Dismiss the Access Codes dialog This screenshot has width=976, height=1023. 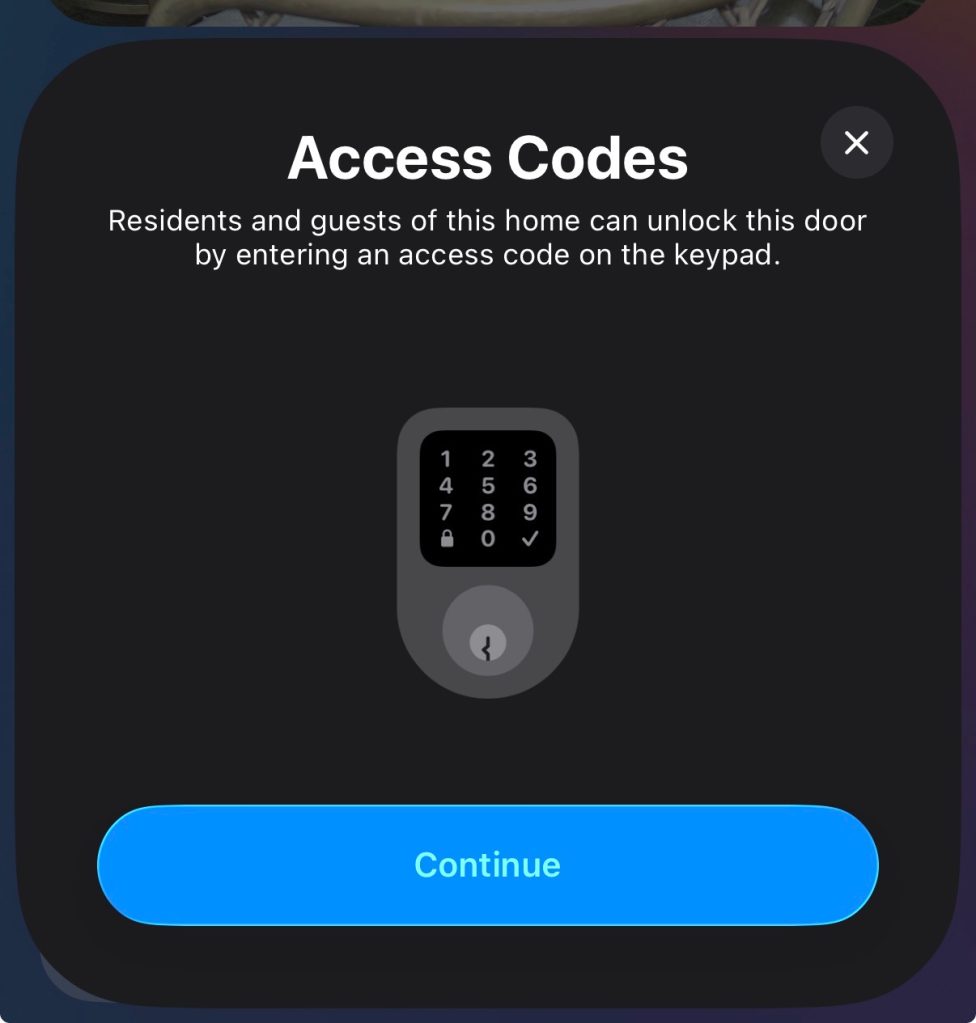pos(856,143)
